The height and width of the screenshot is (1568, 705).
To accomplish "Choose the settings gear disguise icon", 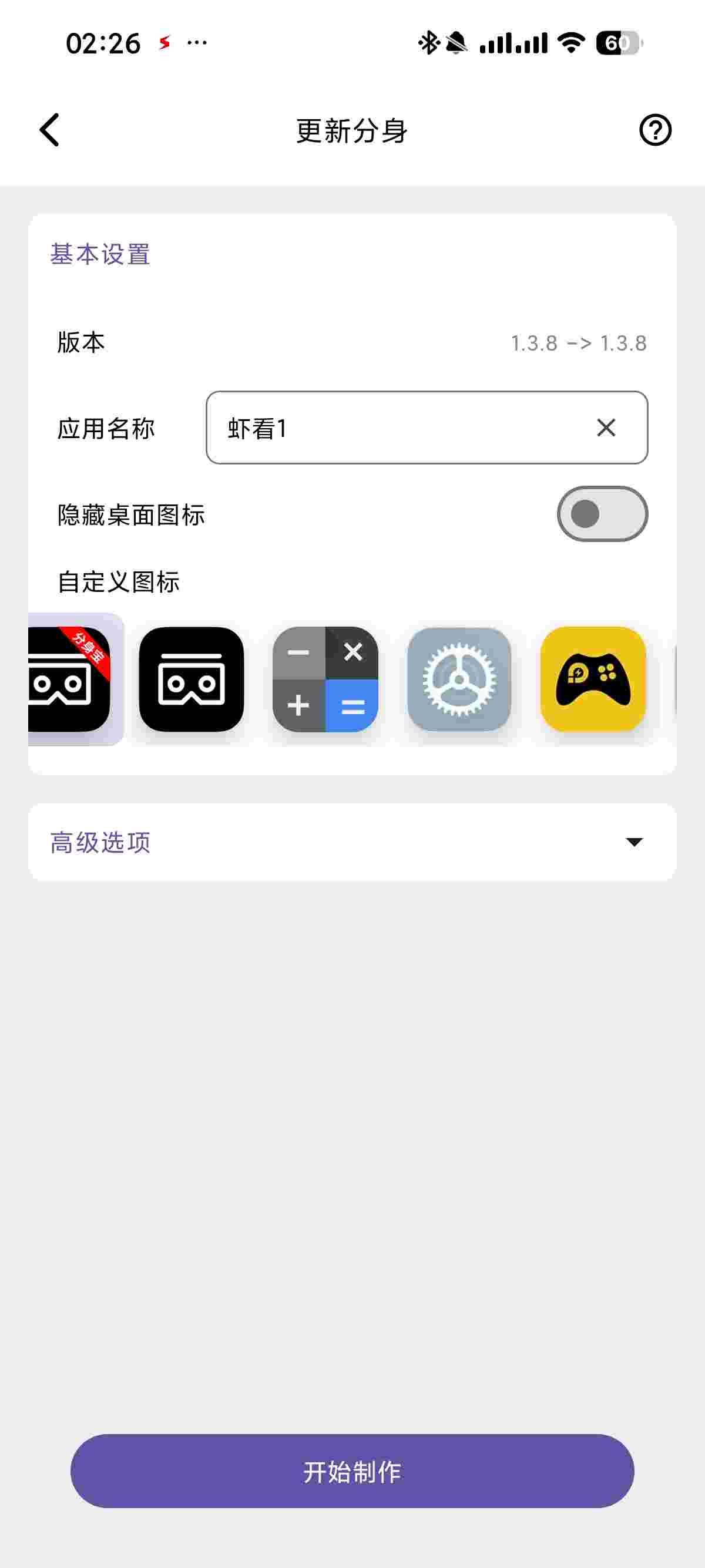I will click(x=459, y=679).
